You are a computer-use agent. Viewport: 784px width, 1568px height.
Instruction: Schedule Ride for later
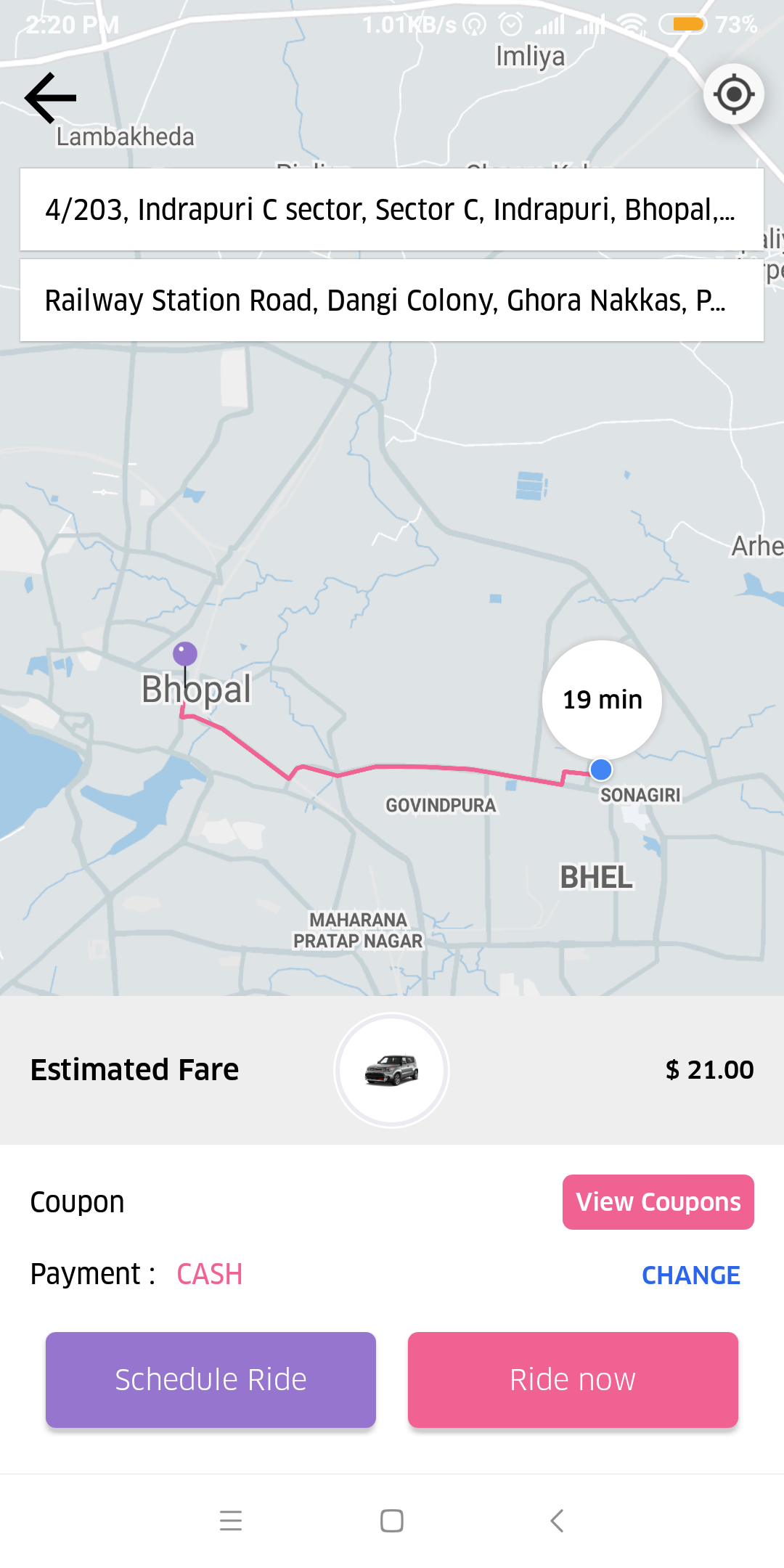click(x=211, y=1379)
